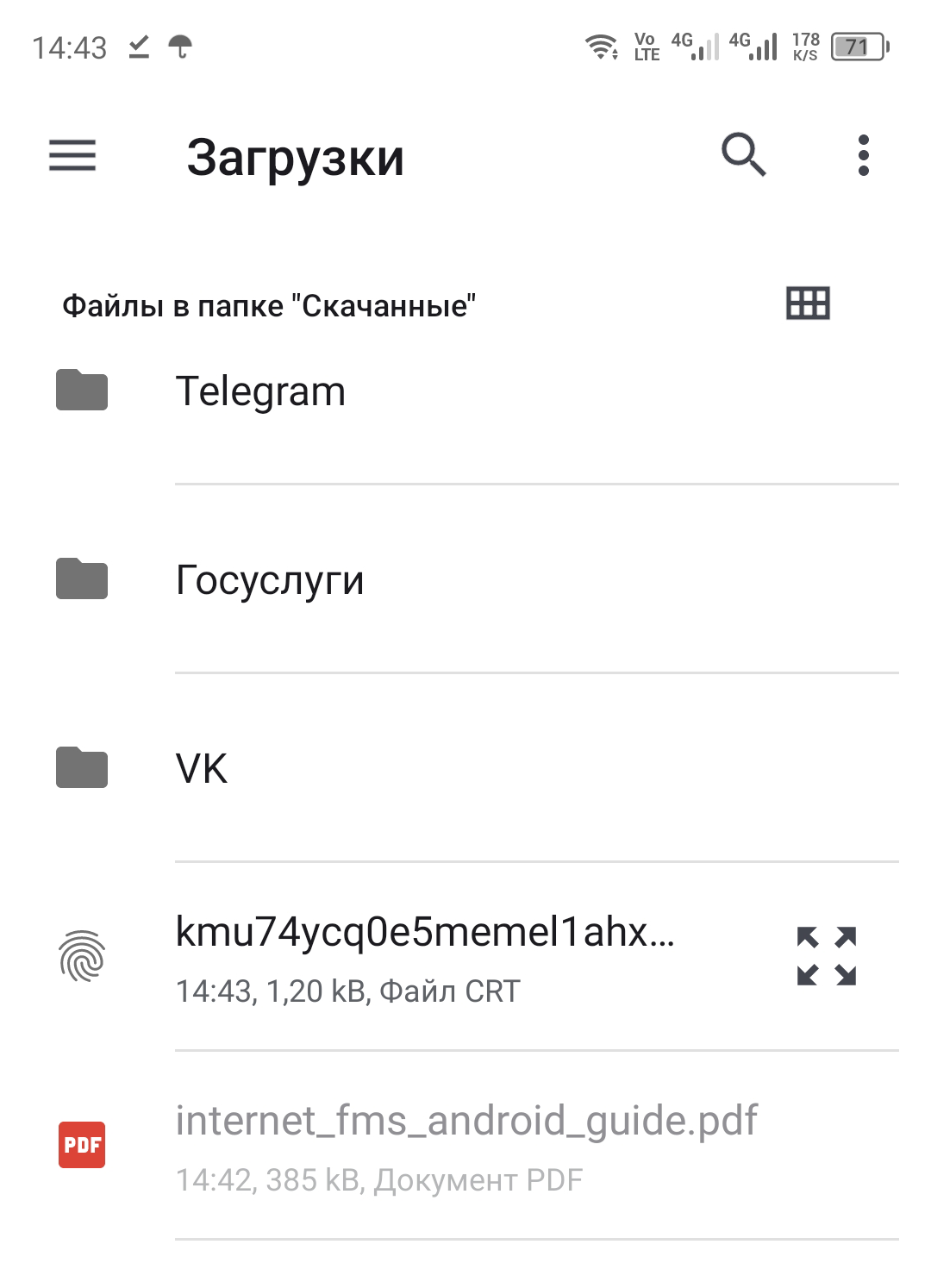Open internet_fms_android_guide.pdf
Image resolution: width=931 pixels, height=1288 pixels.
click(465, 1121)
